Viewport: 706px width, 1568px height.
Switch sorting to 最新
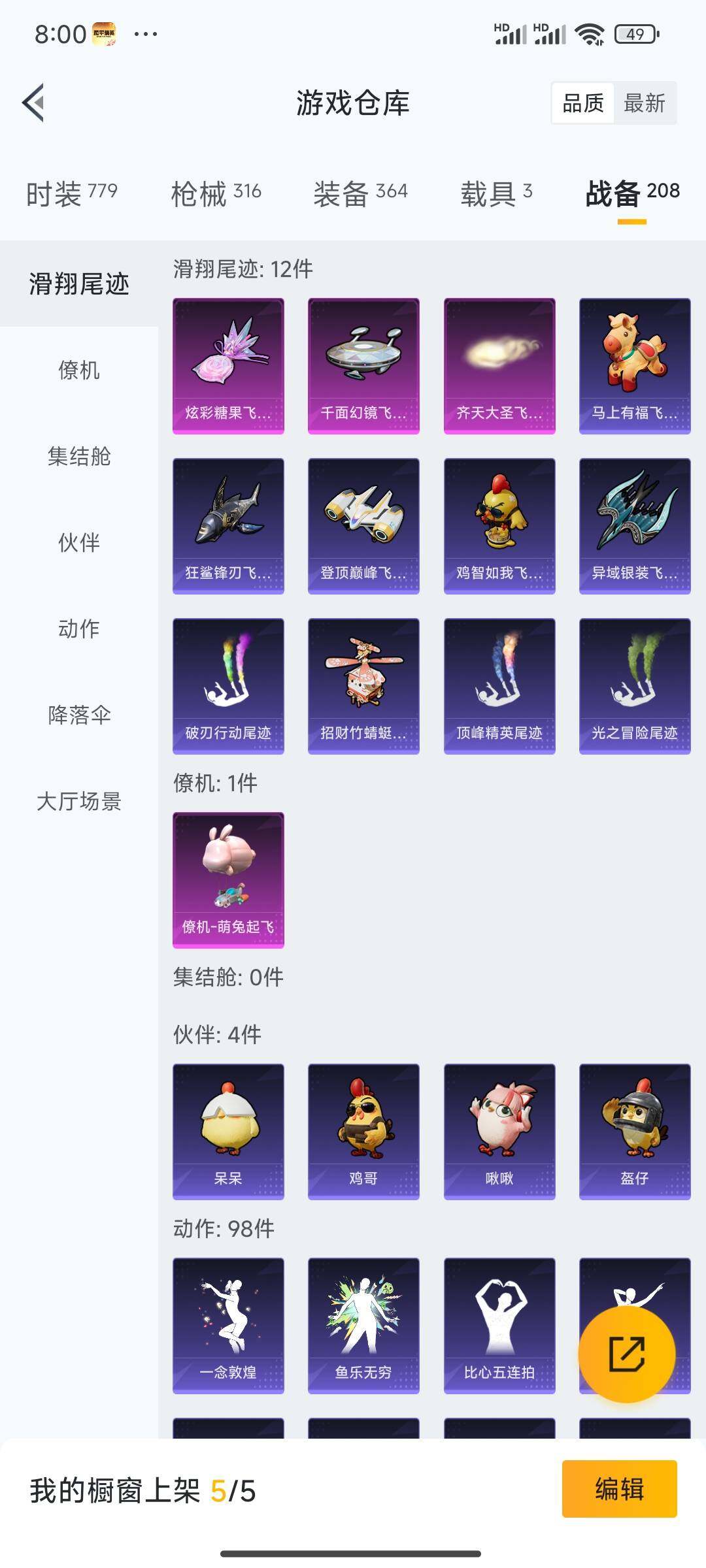(x=644, y=103)
